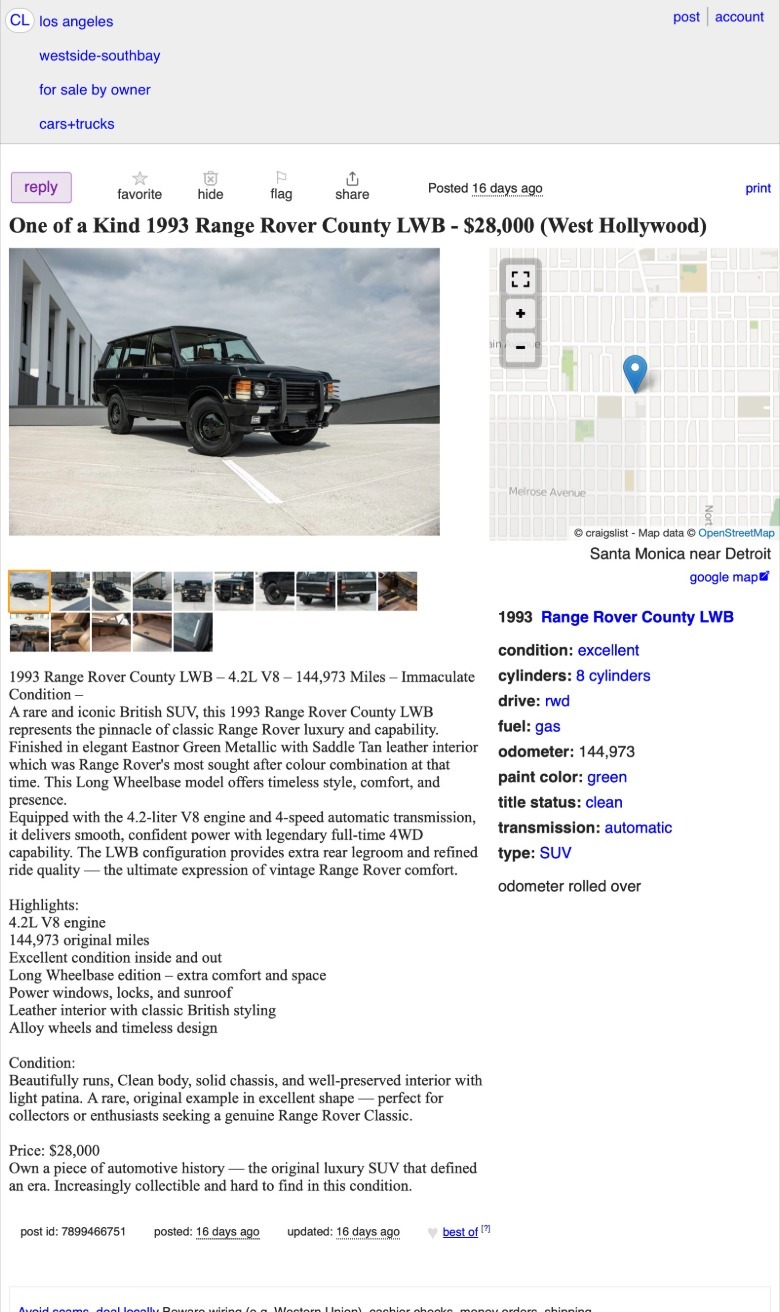Tap the reply button
The height and width of the screenshot is (1312, 780).
41,187
